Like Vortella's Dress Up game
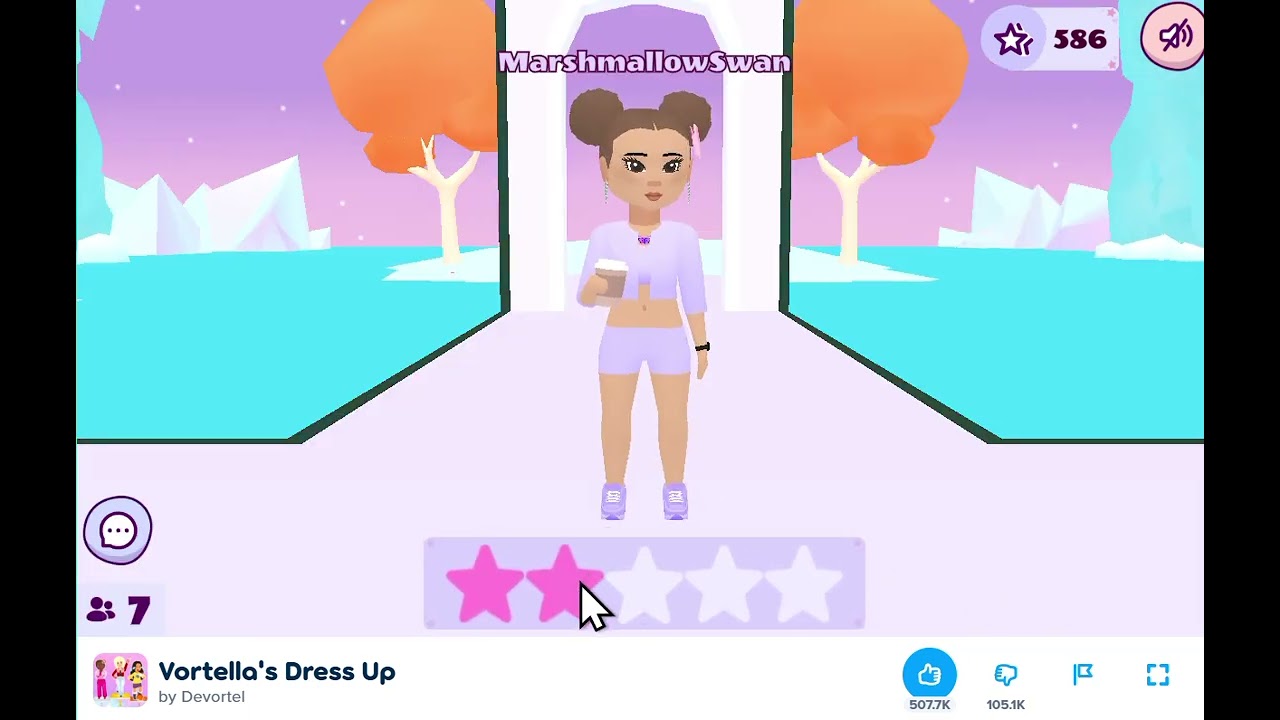 tap(929, 675)
